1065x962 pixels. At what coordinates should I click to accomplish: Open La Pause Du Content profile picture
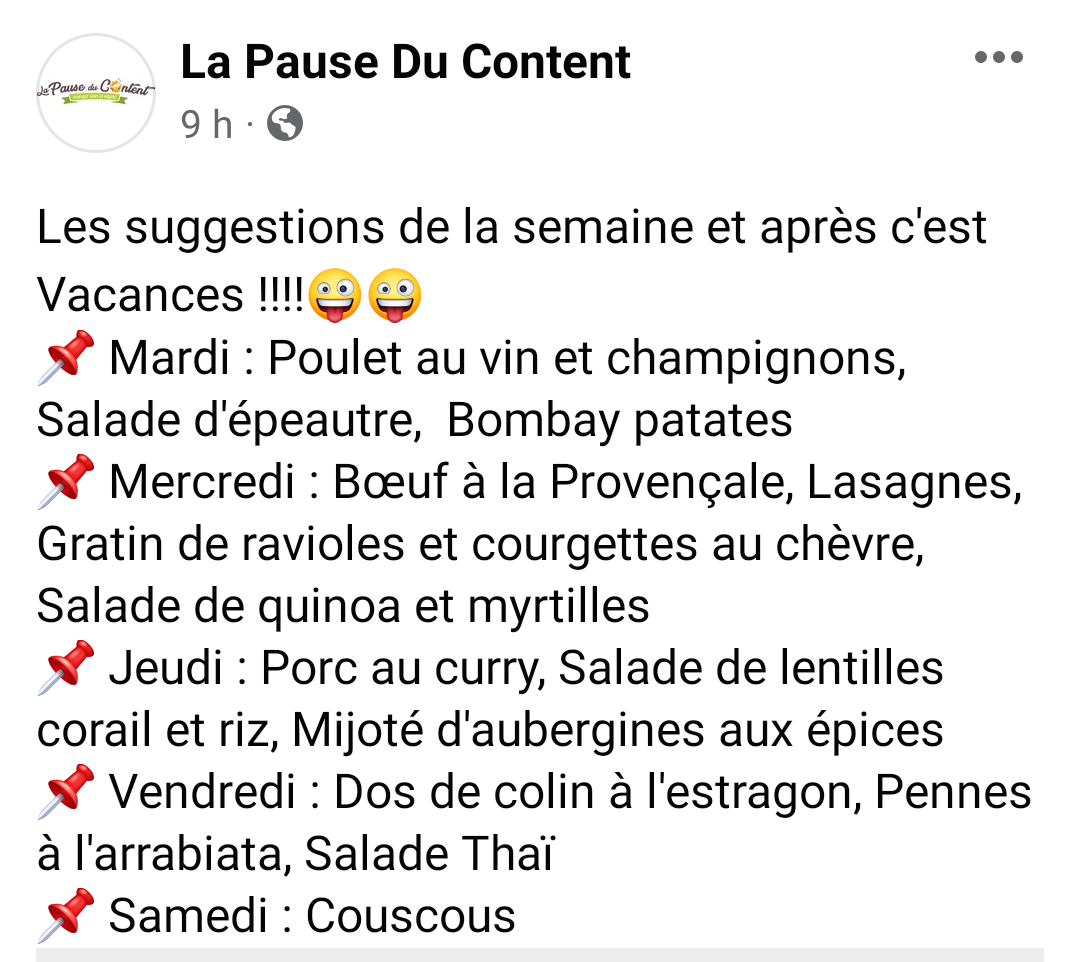tap(96, 93)
